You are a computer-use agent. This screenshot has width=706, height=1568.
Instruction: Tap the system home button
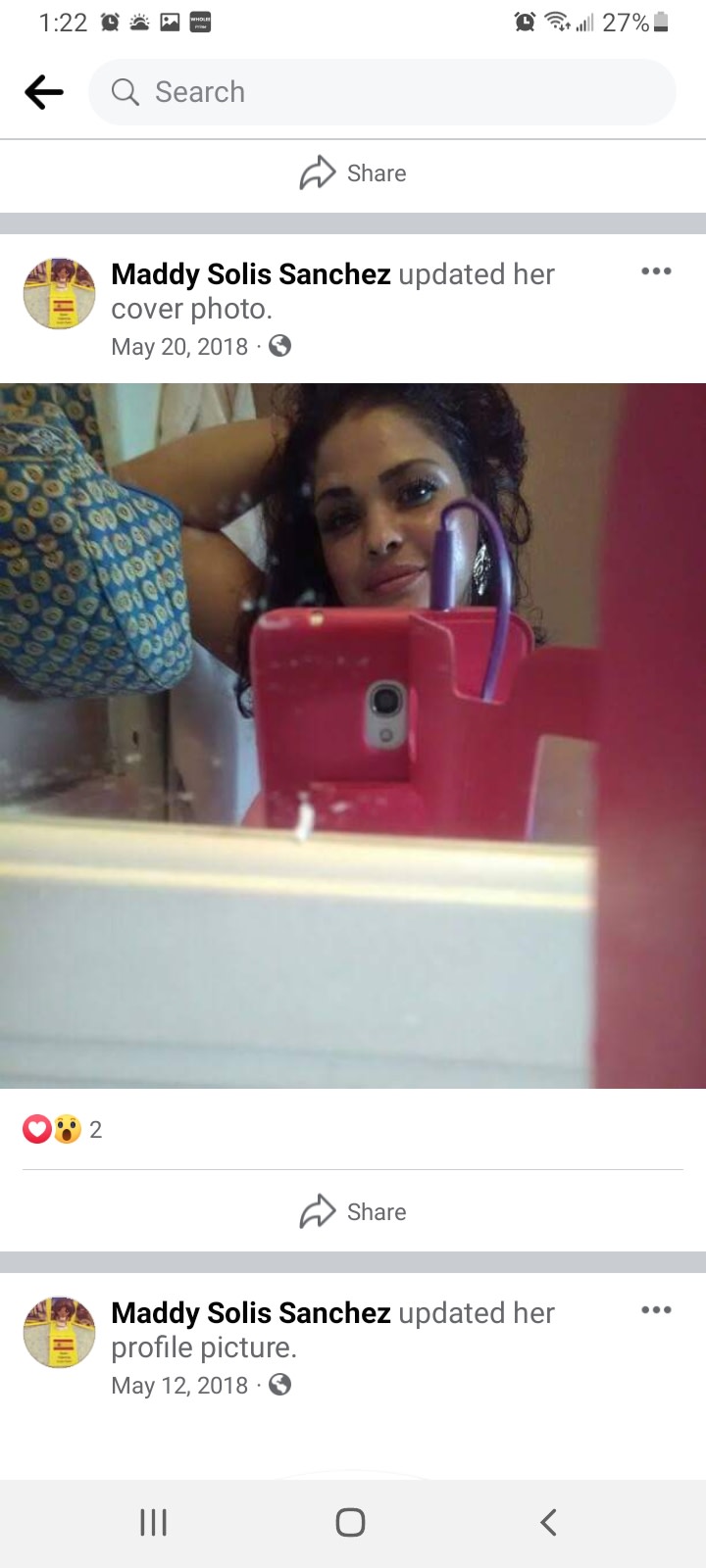[x=350, y=1522]
